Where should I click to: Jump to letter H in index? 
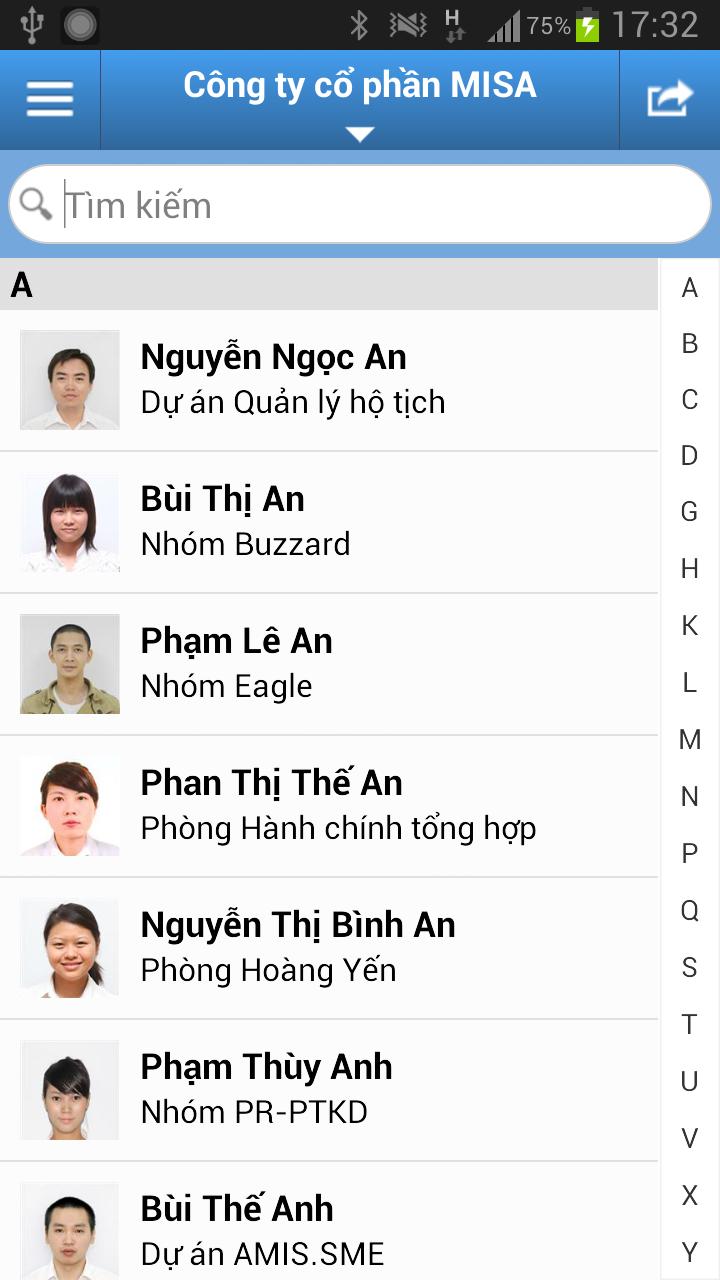tap(689, 569)
